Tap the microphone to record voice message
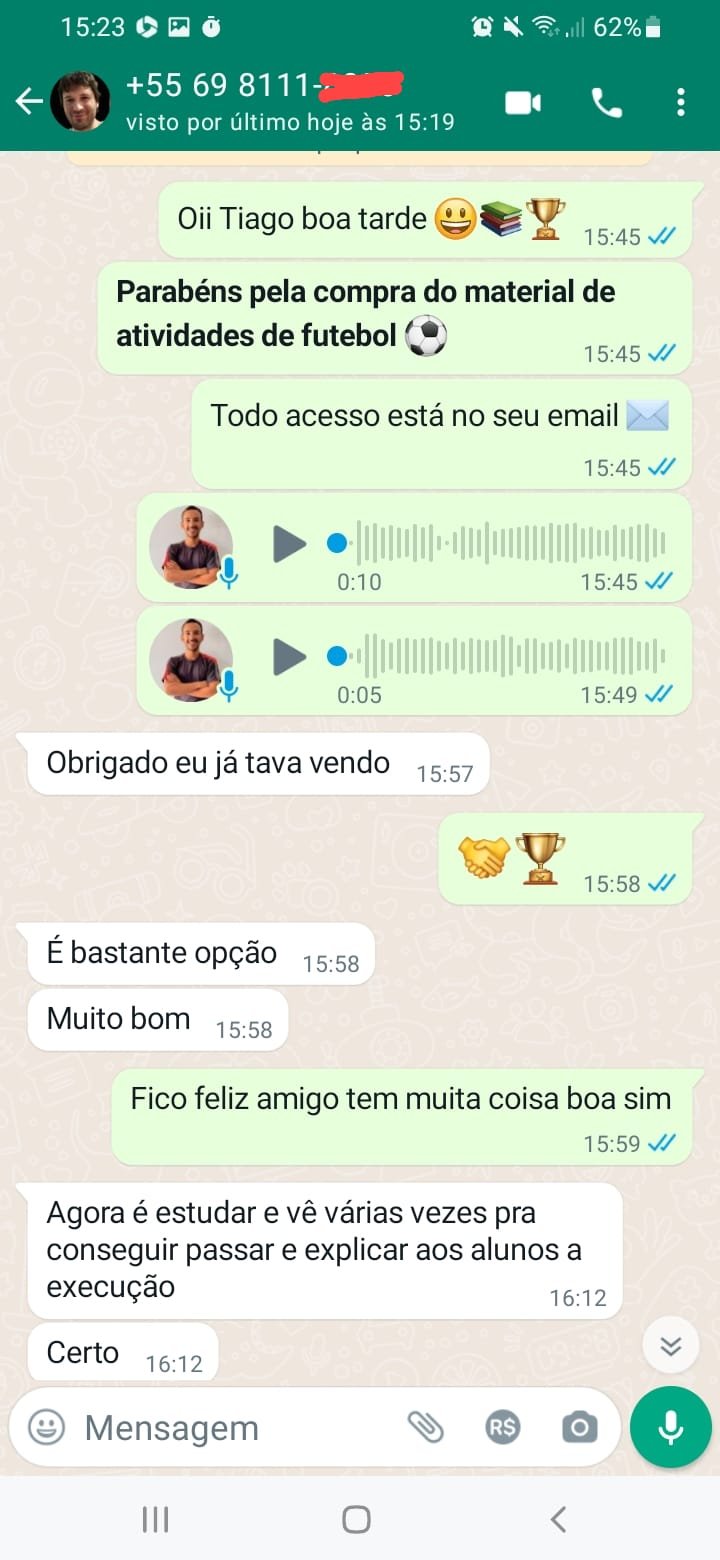This screenshot has width=720, height=1560. pyautogui.click(x=670, y=1428)
